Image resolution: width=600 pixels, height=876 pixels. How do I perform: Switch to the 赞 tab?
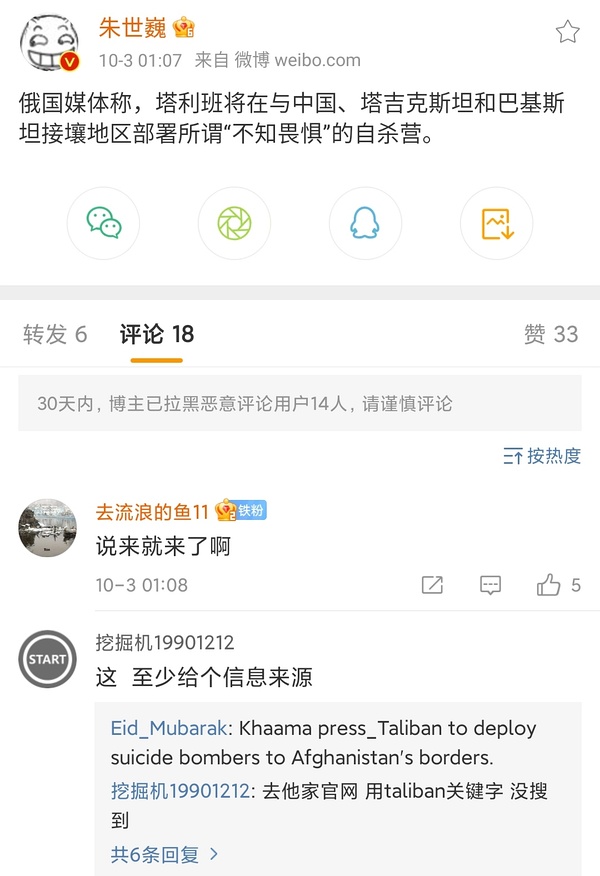pyautogui.click(x=550, y=334)
